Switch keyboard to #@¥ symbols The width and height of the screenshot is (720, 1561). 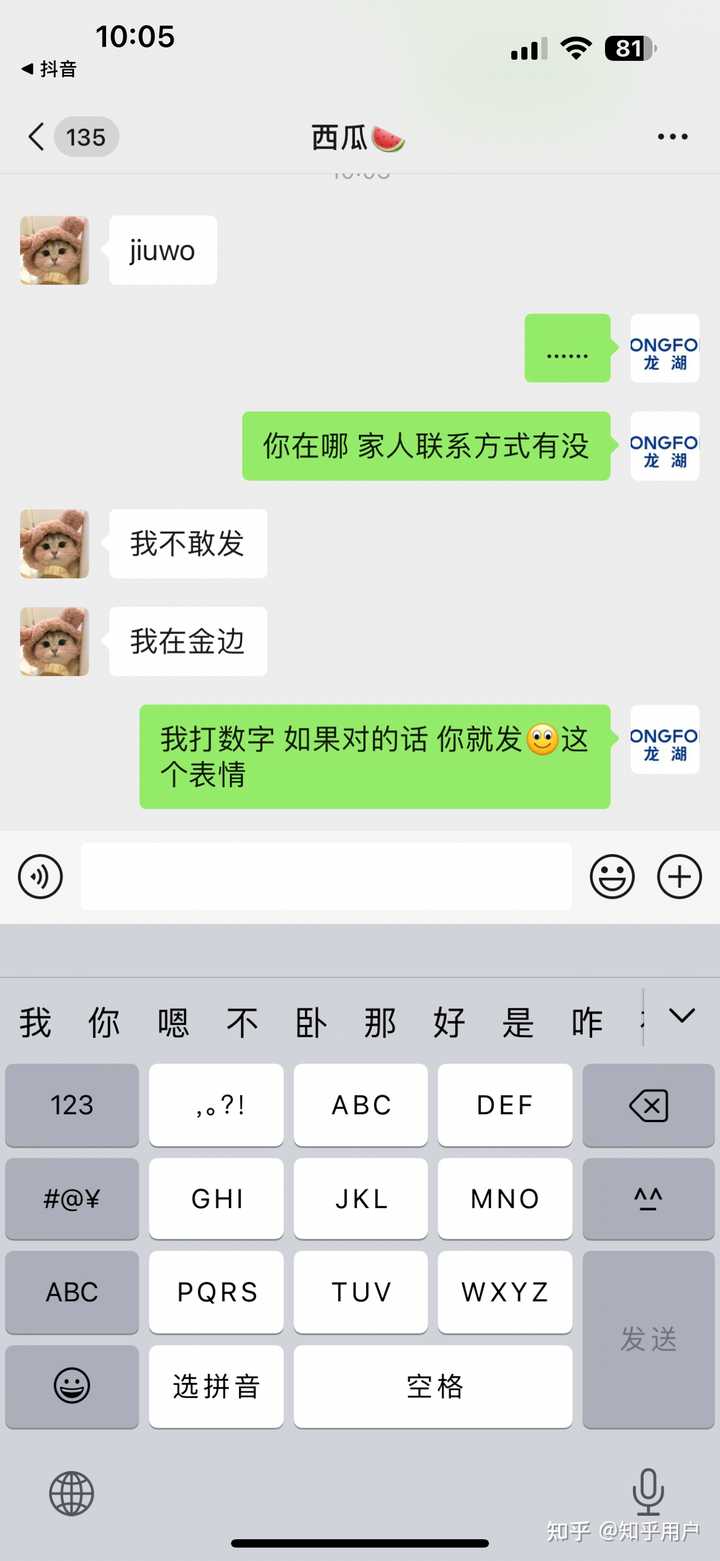(72, 1199)
